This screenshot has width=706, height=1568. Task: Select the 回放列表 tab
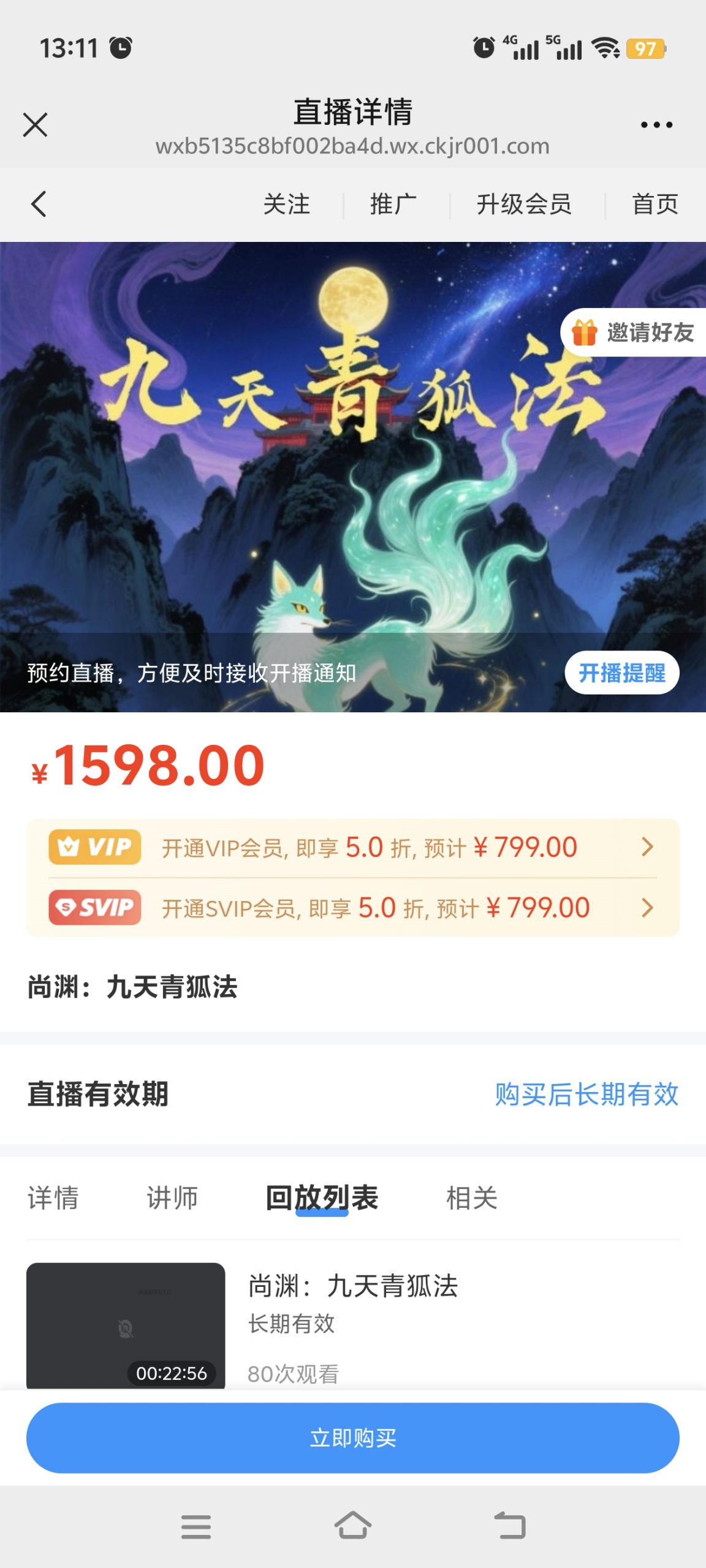pyautogui.click(x=322, y=1198)
